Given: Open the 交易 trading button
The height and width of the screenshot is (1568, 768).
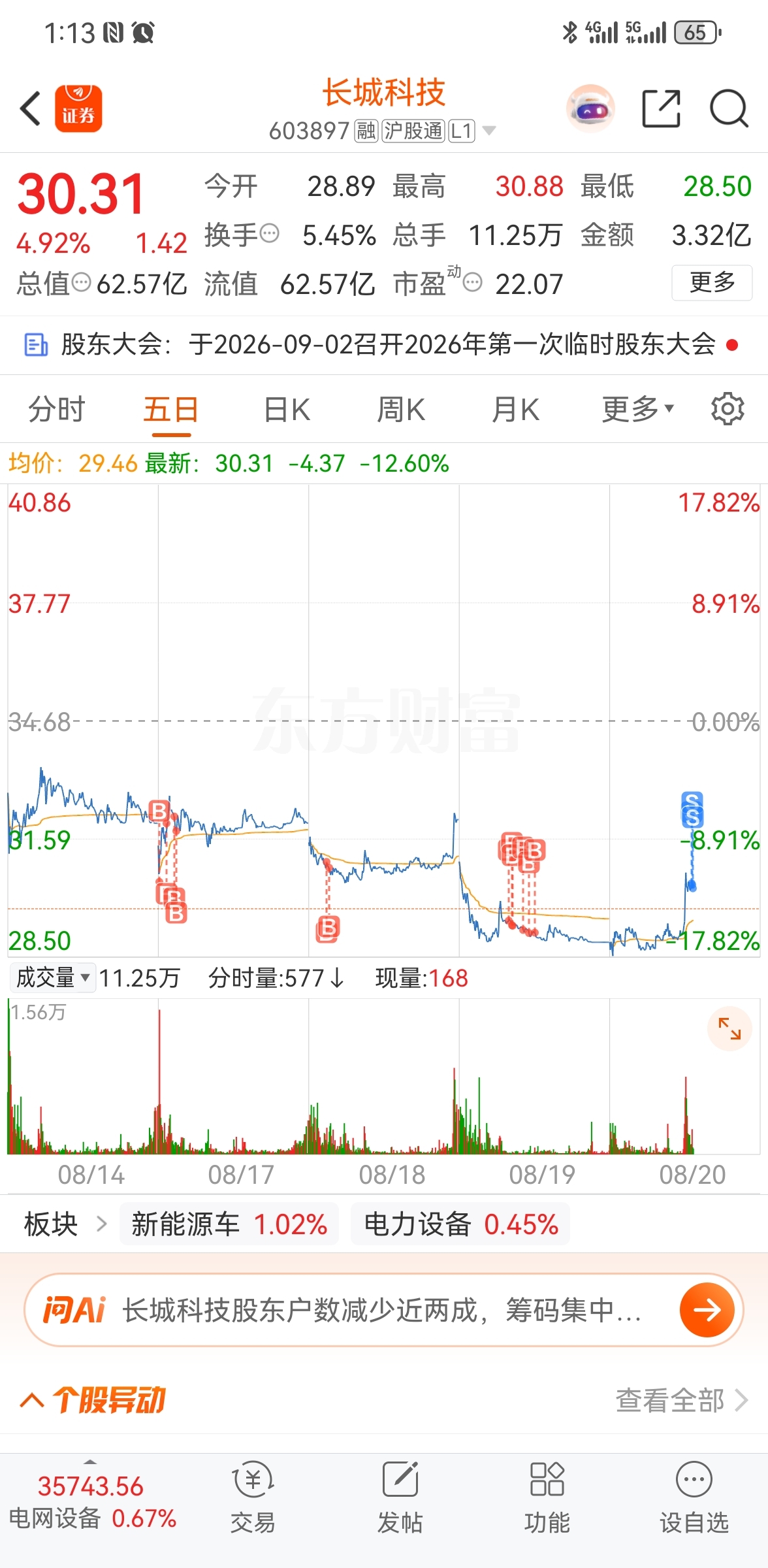Looking at the screenshot, I should [x=253, y=1497].
